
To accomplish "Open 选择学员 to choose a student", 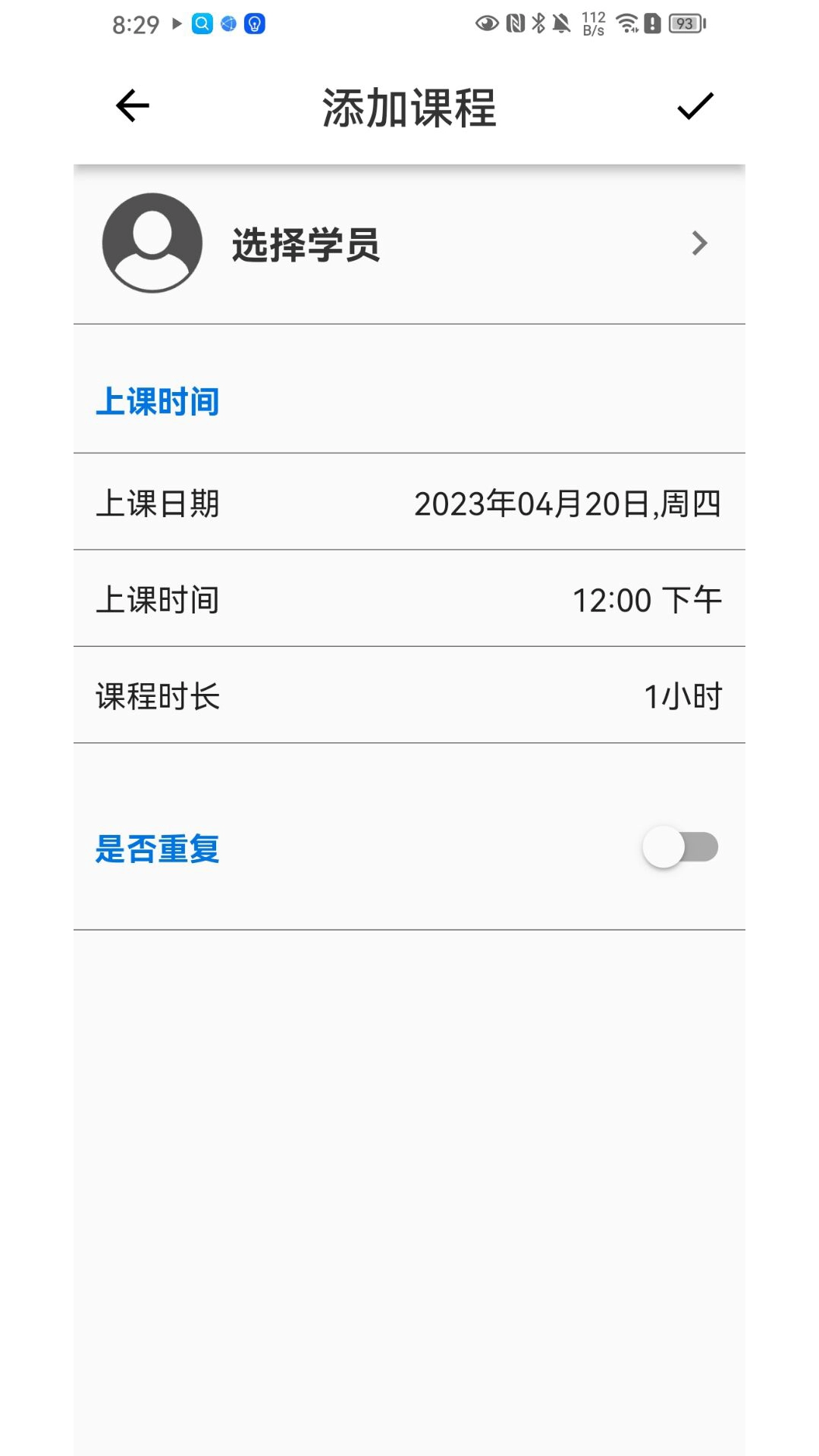I will pyautogui.click(x=409, y=244).
